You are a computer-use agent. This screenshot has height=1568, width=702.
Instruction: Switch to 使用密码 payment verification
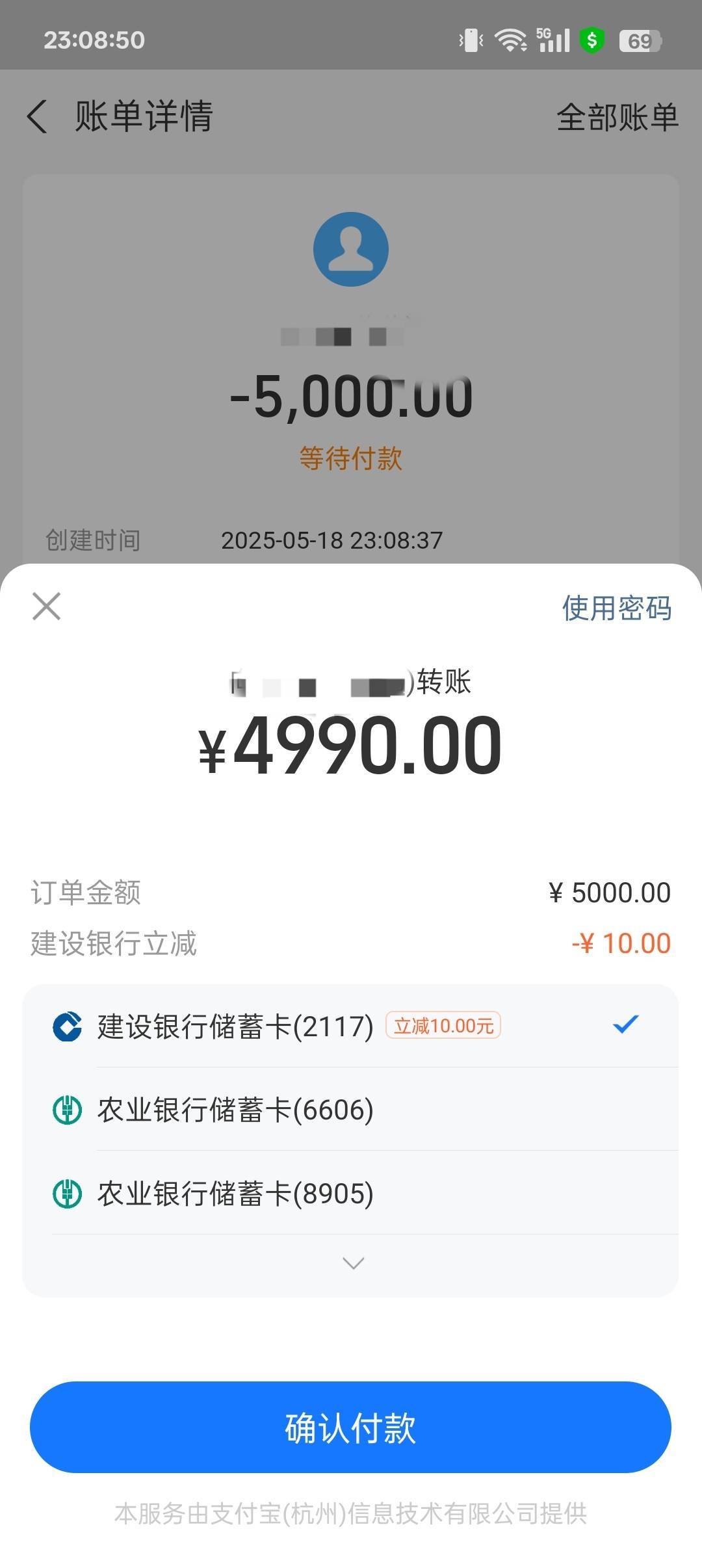click(617, 608)
